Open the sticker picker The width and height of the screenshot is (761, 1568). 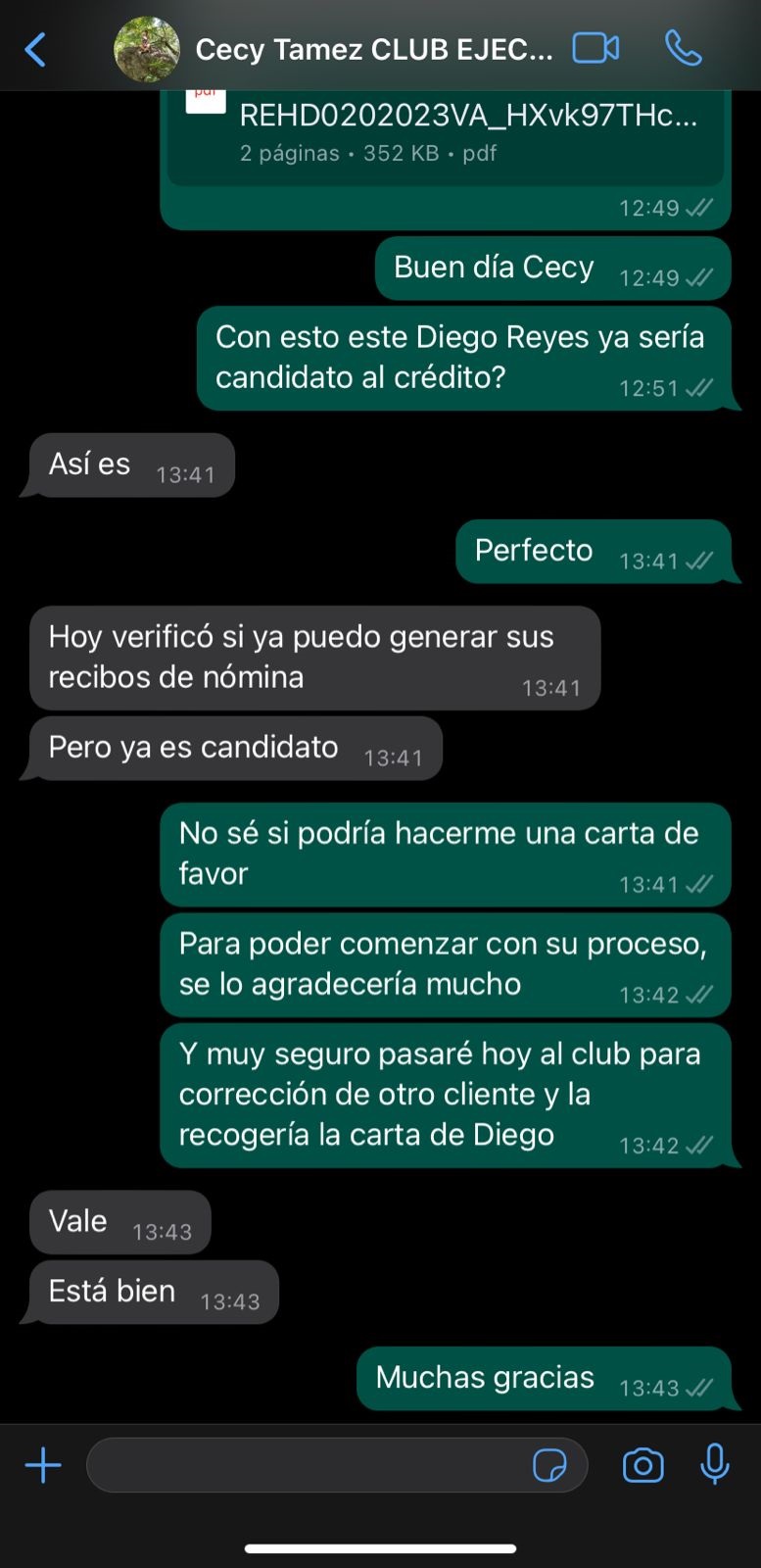(x=549, y=1466)
